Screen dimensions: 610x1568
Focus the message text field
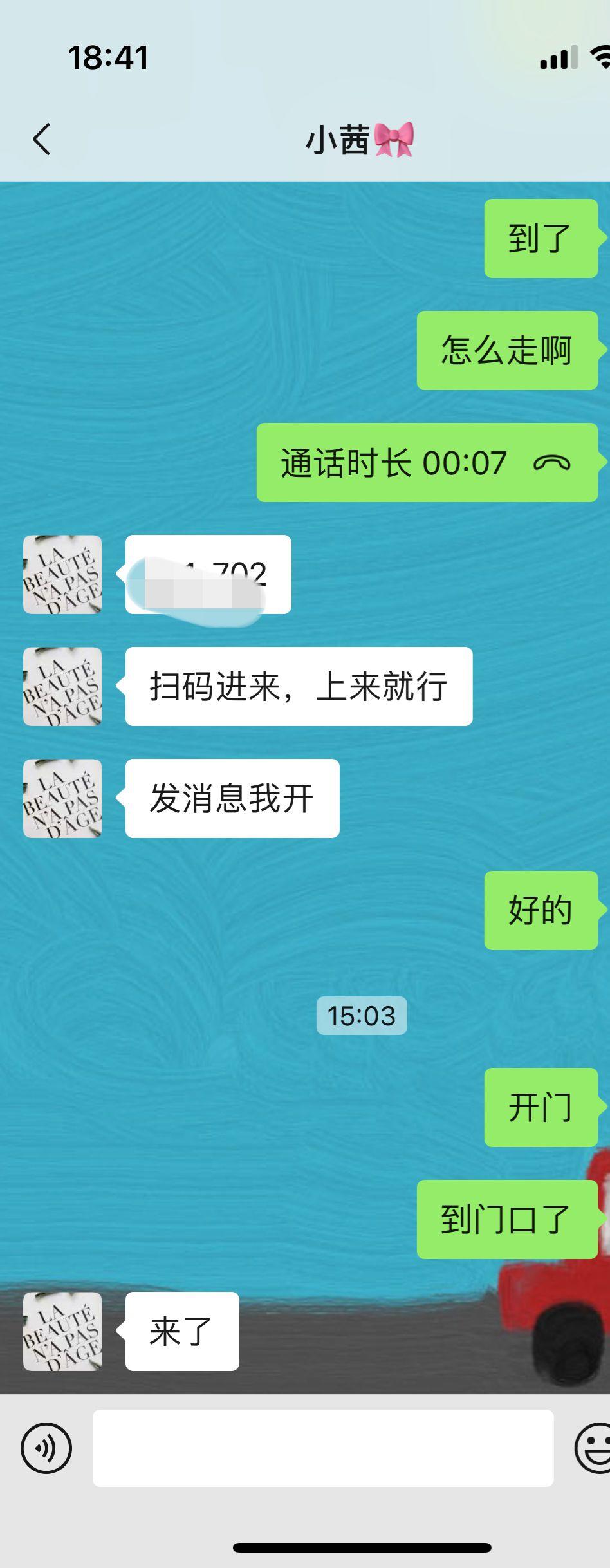pos(323,1448)
